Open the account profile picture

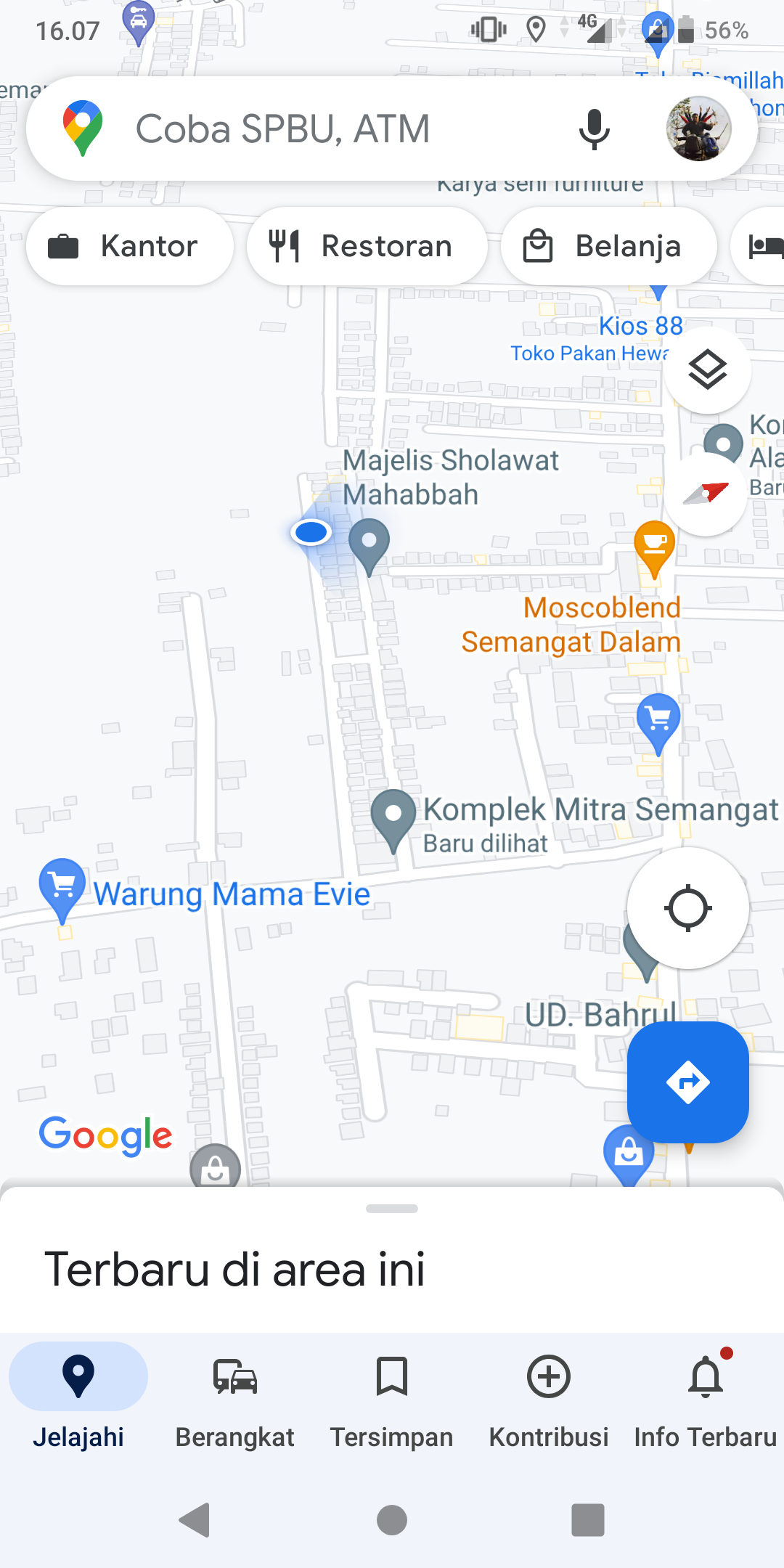point(698,129)
